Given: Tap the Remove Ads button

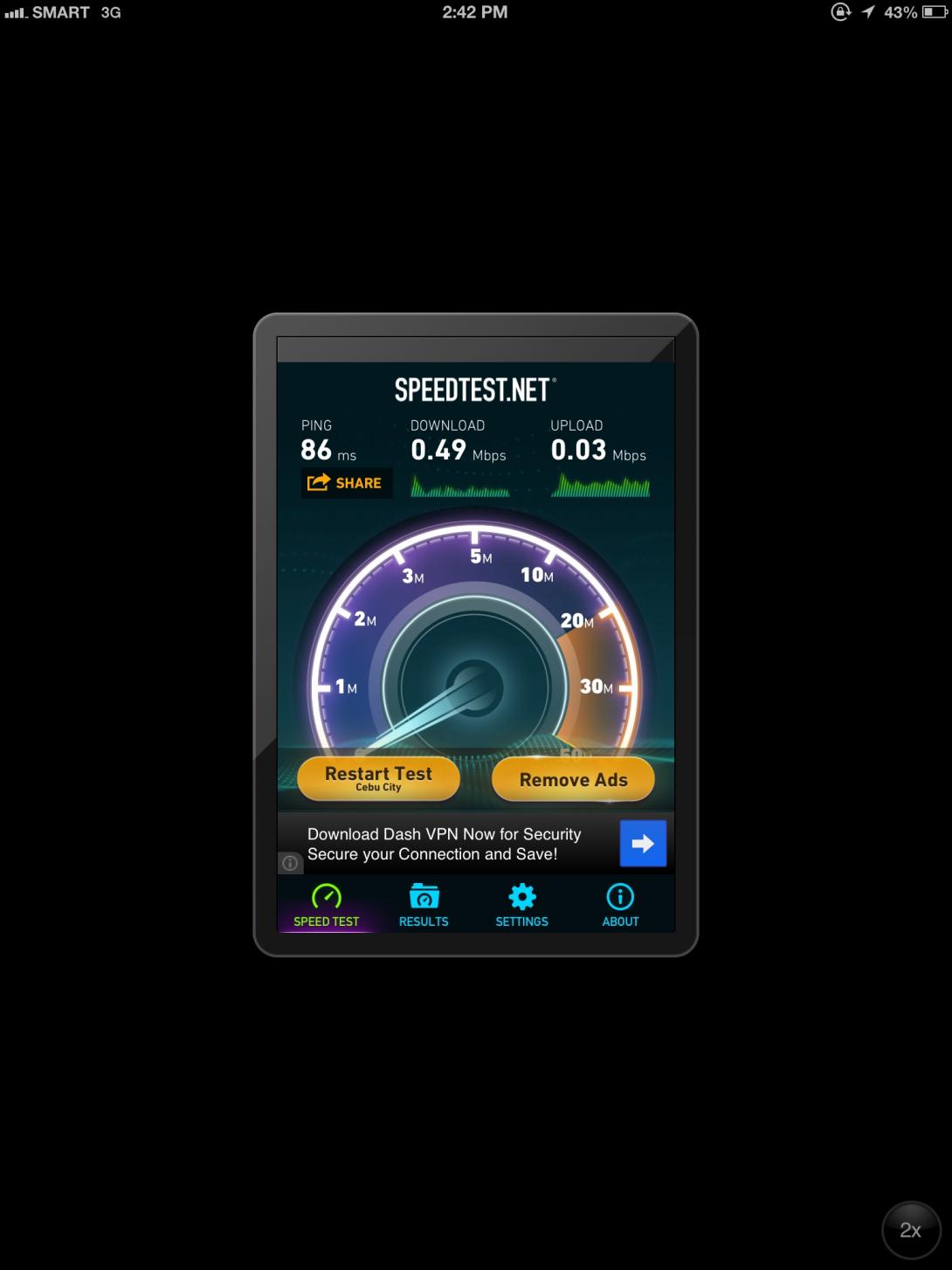Looking at the screenshot, I should (573, 779).
